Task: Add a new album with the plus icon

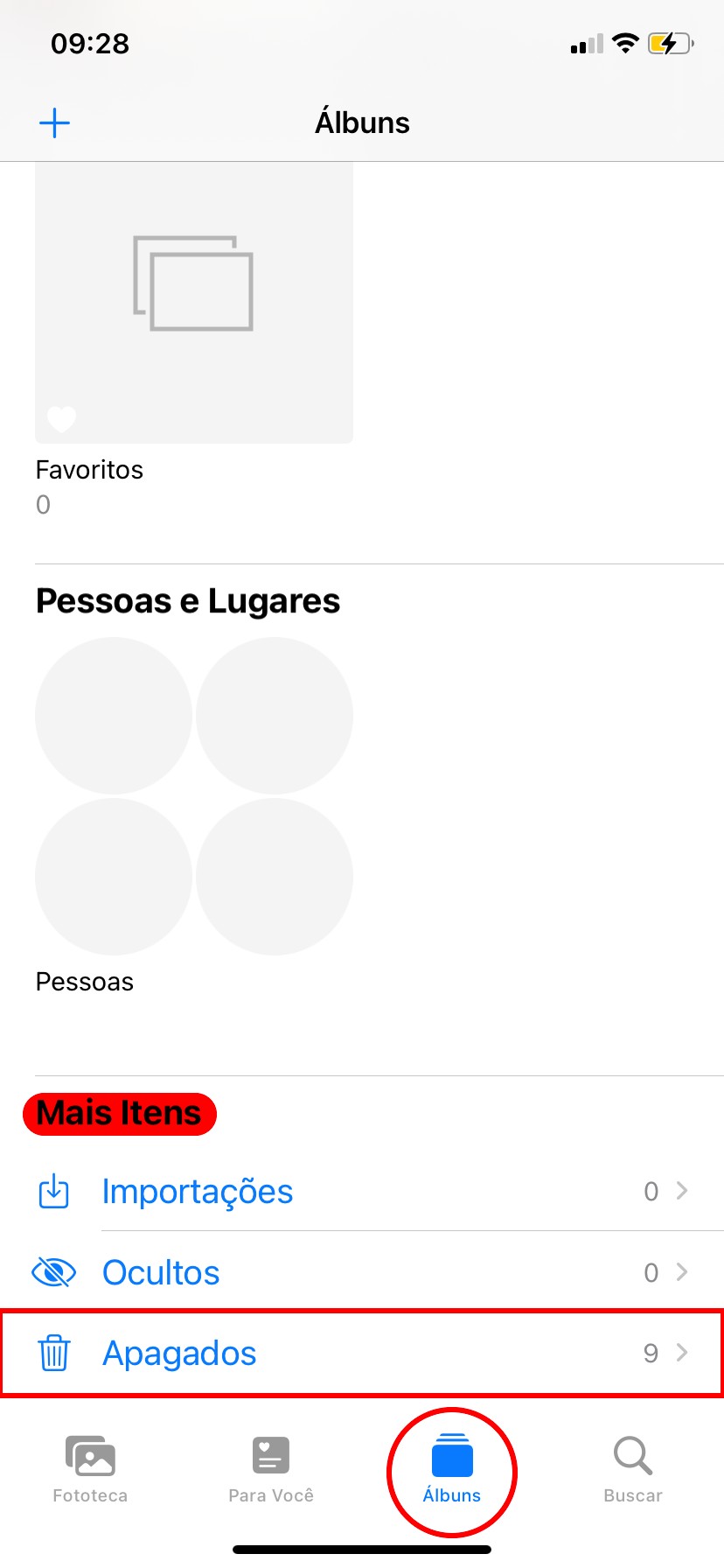Action: coord(54,123)
